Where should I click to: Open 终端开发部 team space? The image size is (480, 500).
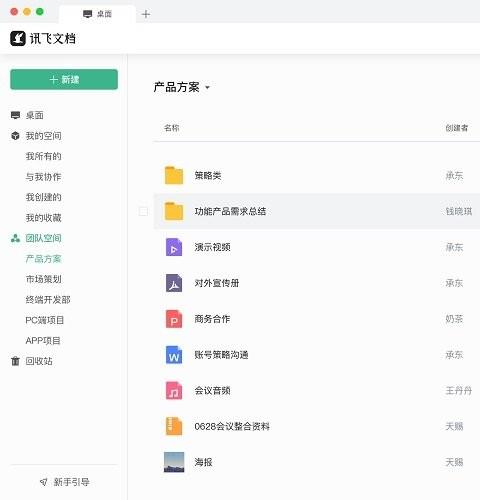[x=48, y=300]
